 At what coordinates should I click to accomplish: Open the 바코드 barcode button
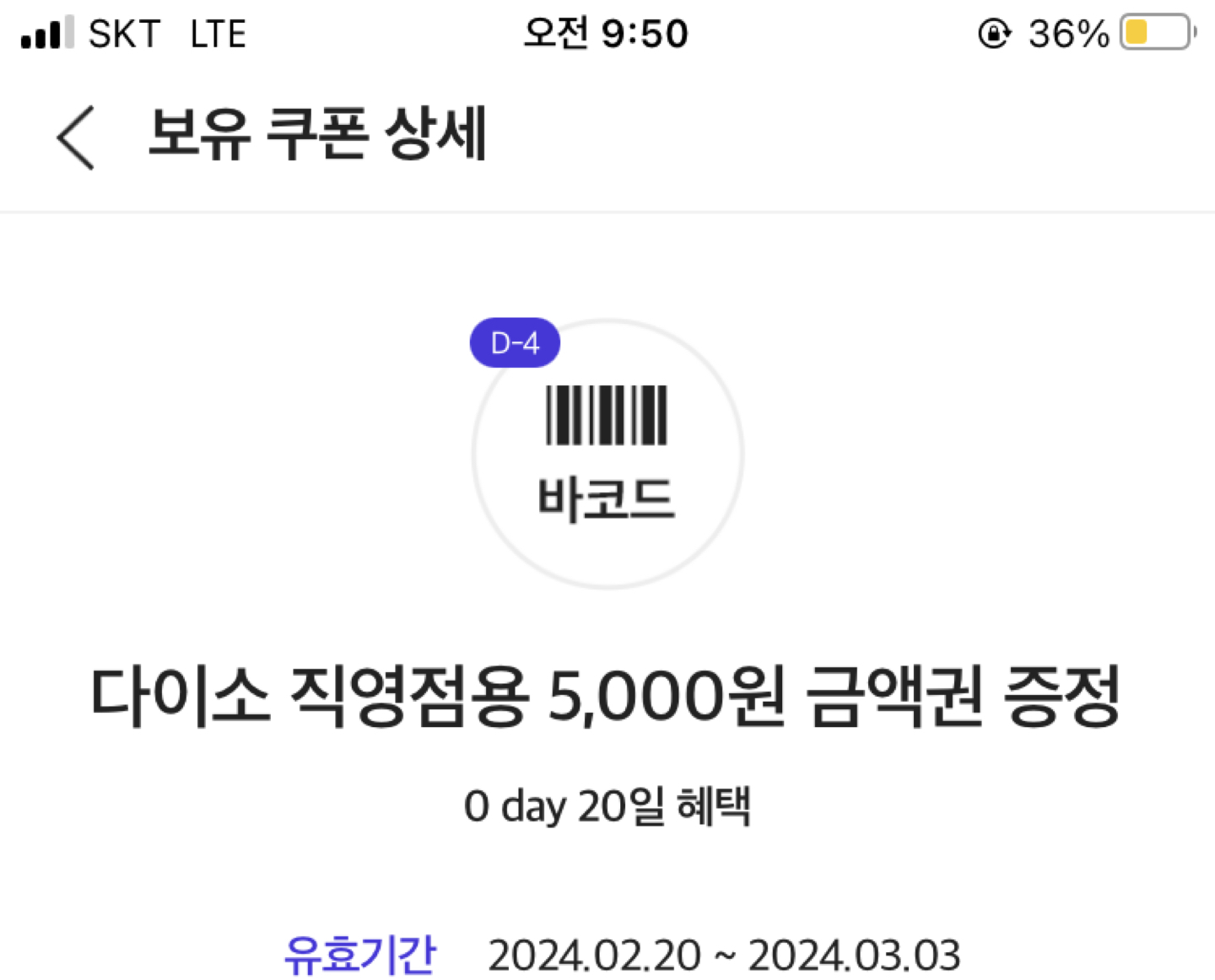pos(607,454)
